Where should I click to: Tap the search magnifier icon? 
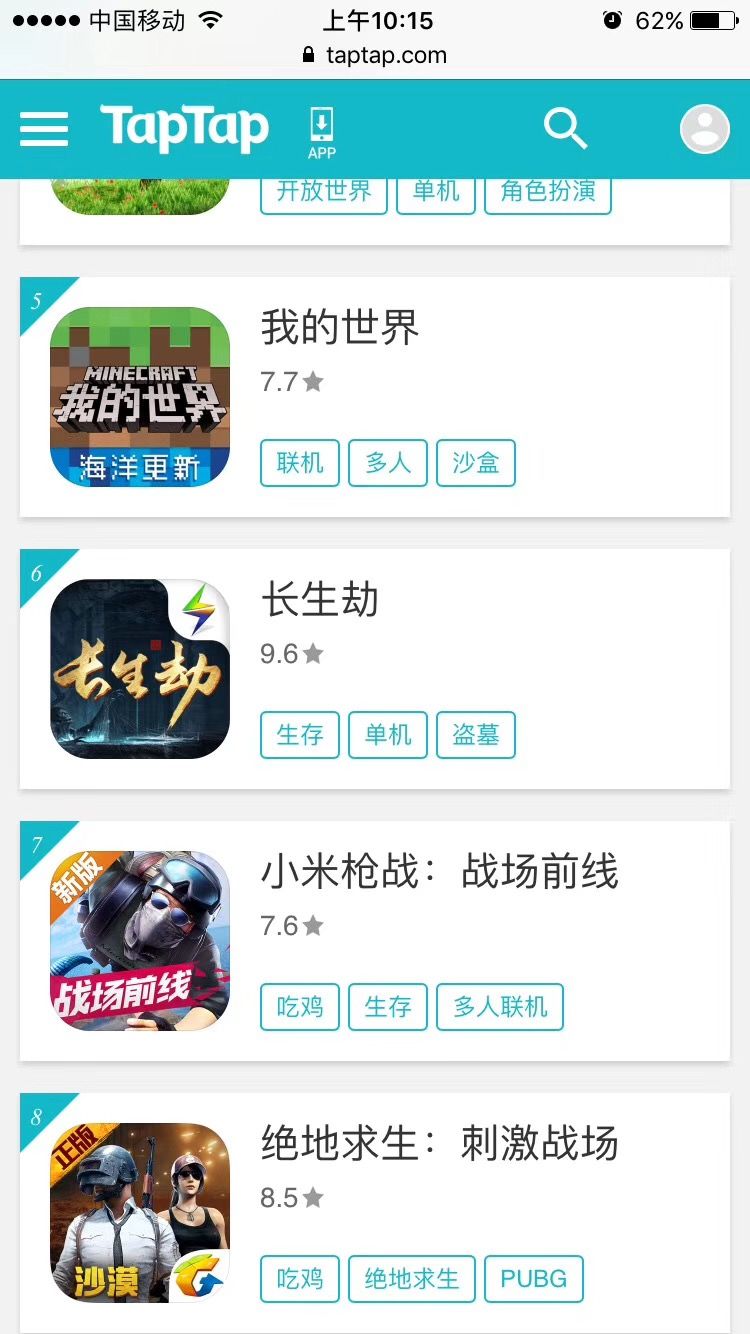[x=566, y=128]
